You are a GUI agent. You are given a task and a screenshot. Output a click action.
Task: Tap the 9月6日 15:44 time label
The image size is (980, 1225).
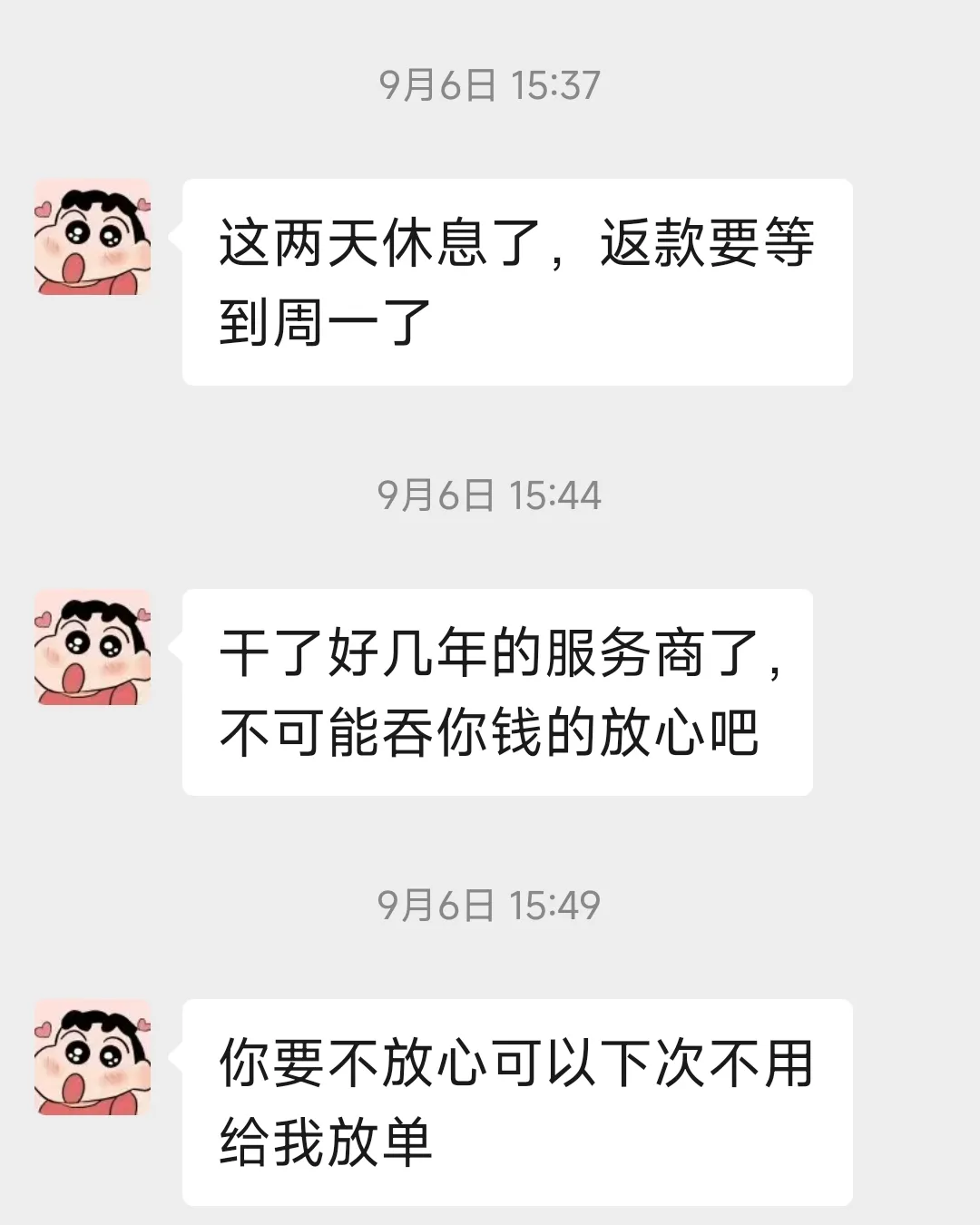coord(490,495)
